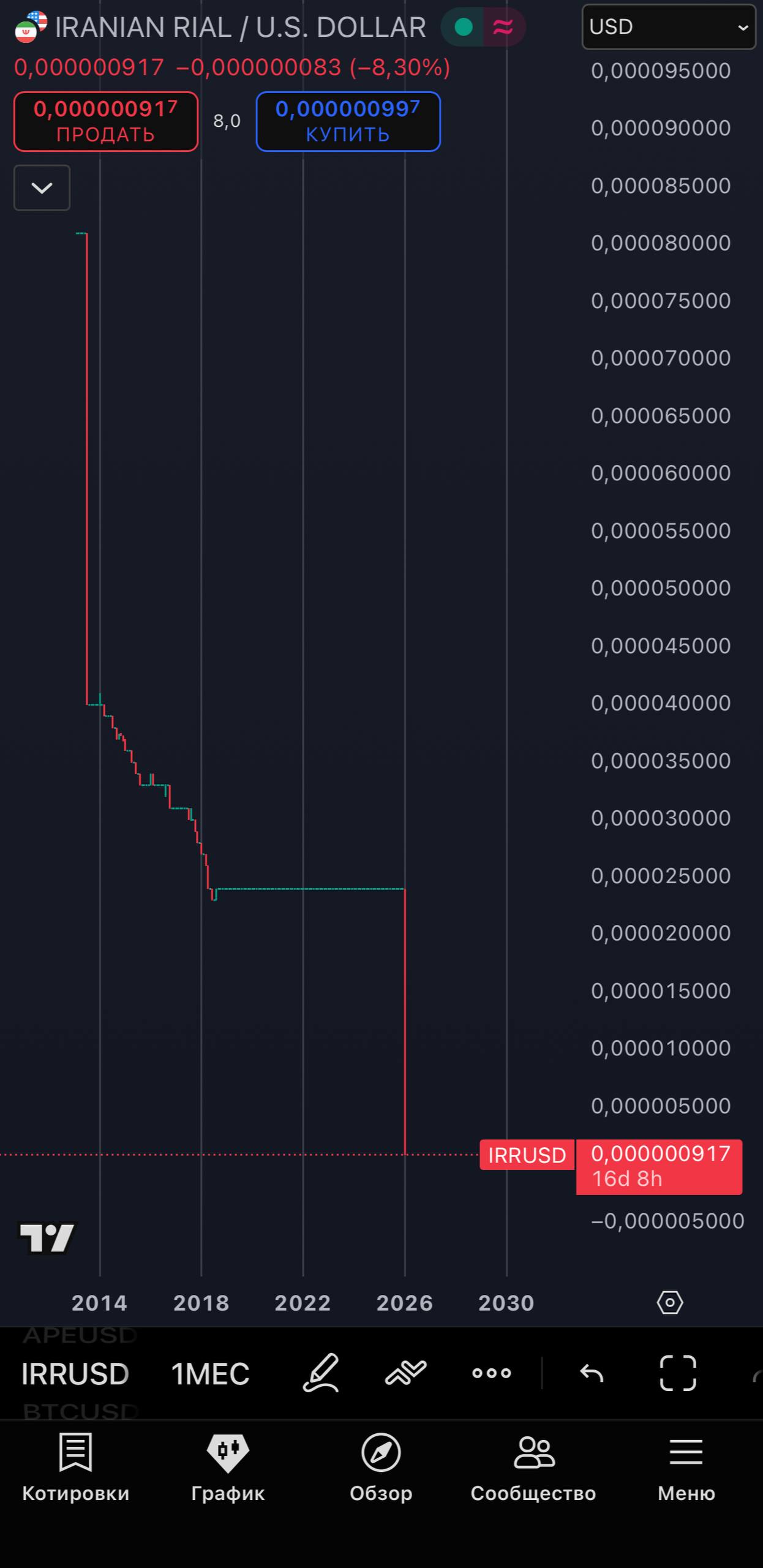The height and width of the screenshot is (1568, 763).
Task: Open the drawing tools pencil
Action: [x=321, y=1373]
